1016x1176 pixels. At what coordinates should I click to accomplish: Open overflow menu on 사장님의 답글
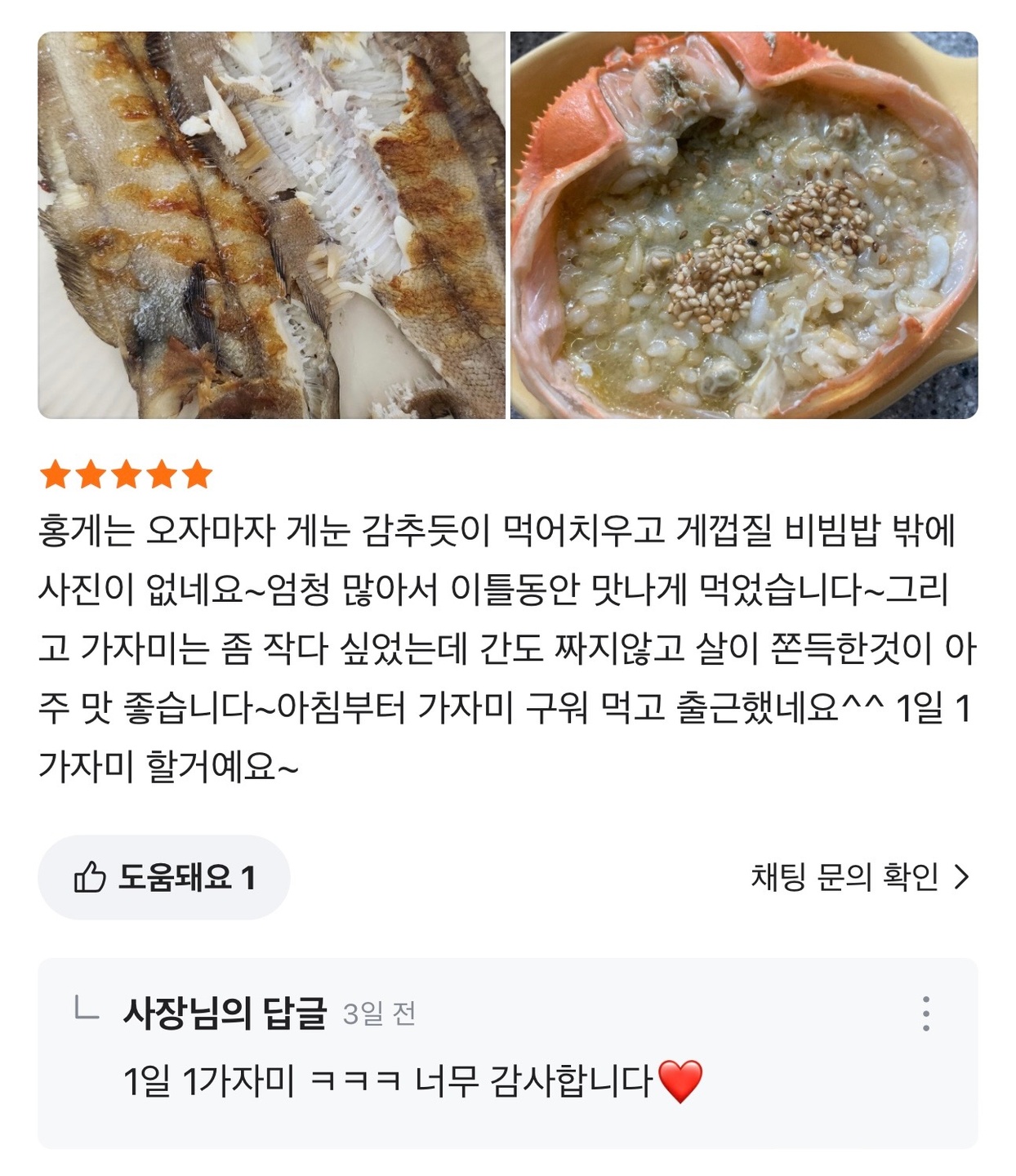(925, 1013)
